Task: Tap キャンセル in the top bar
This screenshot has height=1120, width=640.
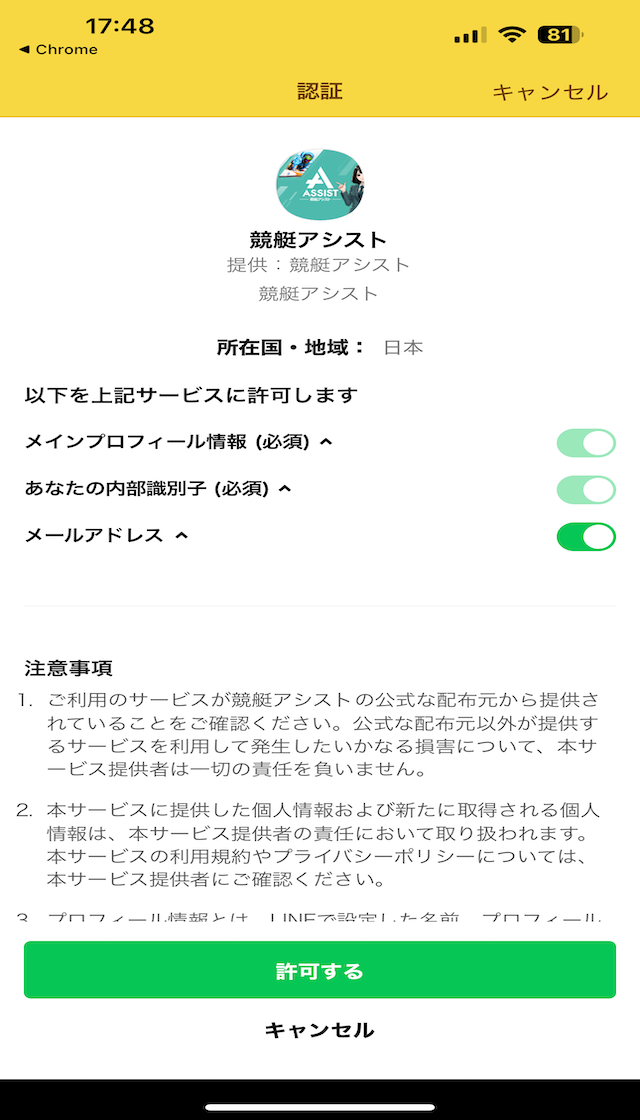Action: click(549, 92)
